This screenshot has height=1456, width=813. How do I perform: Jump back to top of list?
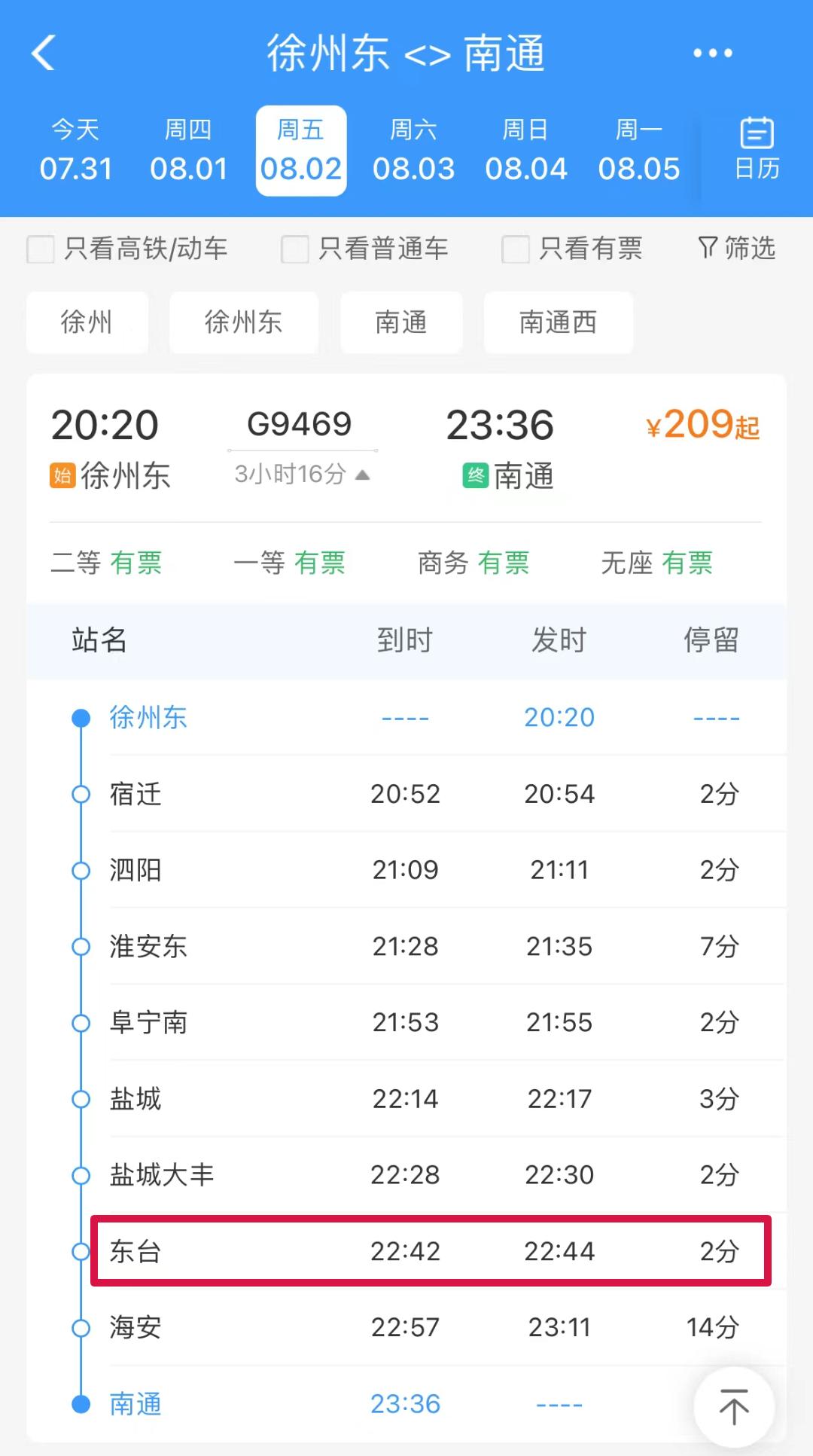(x=733, y=1406)
